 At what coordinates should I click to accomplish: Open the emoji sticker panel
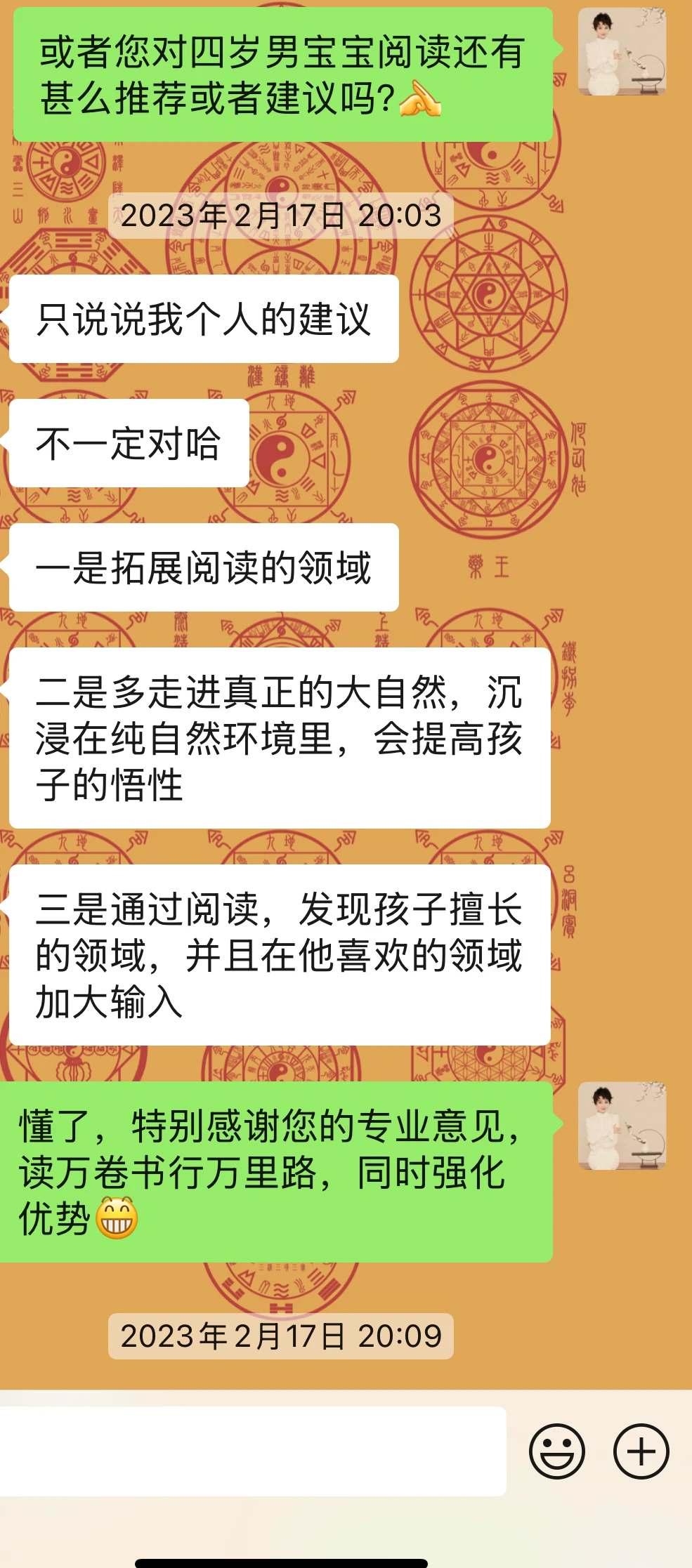(x=556, y=1451)
